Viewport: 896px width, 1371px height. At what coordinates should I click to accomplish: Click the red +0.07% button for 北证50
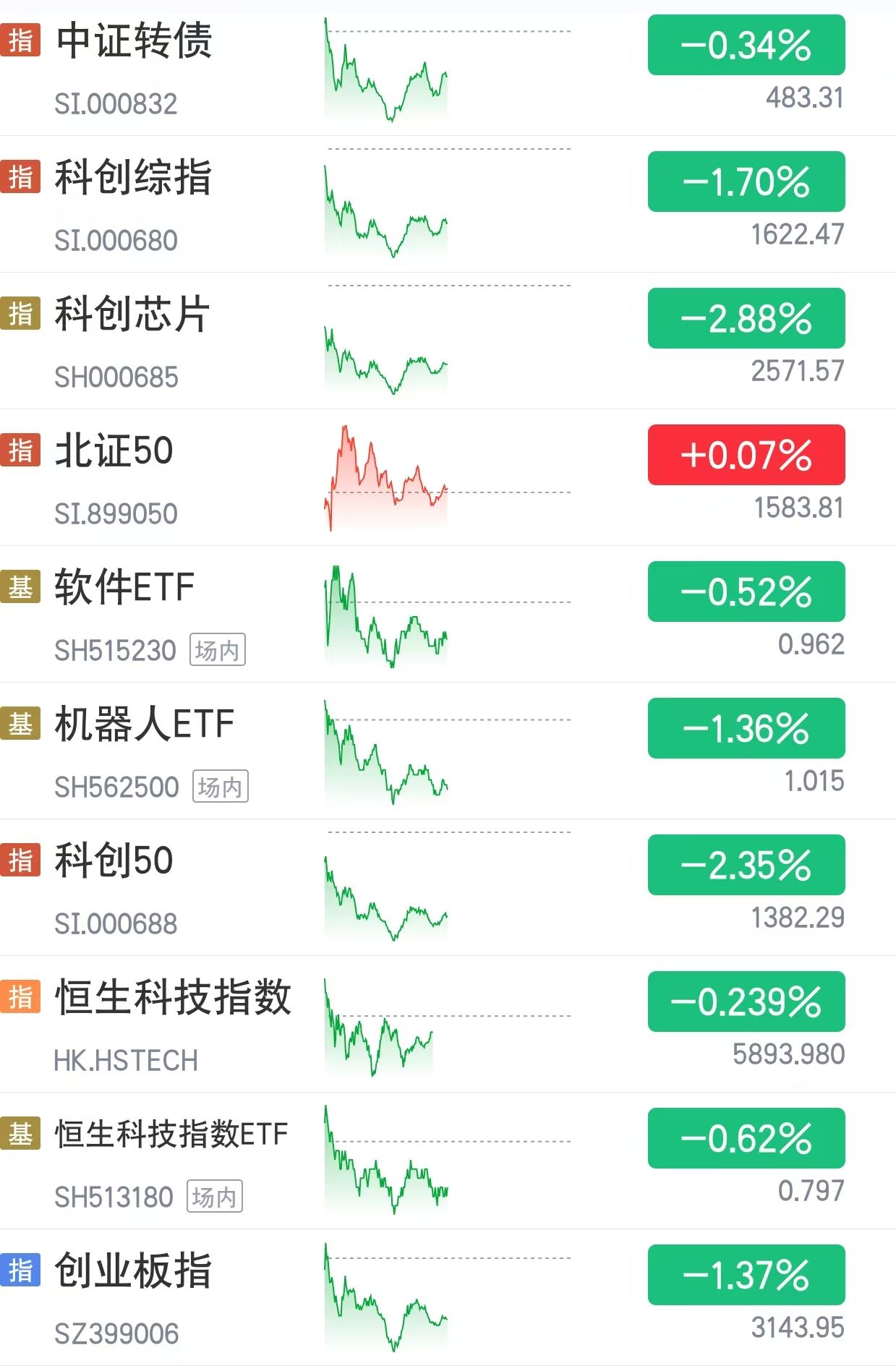point(746,455)
